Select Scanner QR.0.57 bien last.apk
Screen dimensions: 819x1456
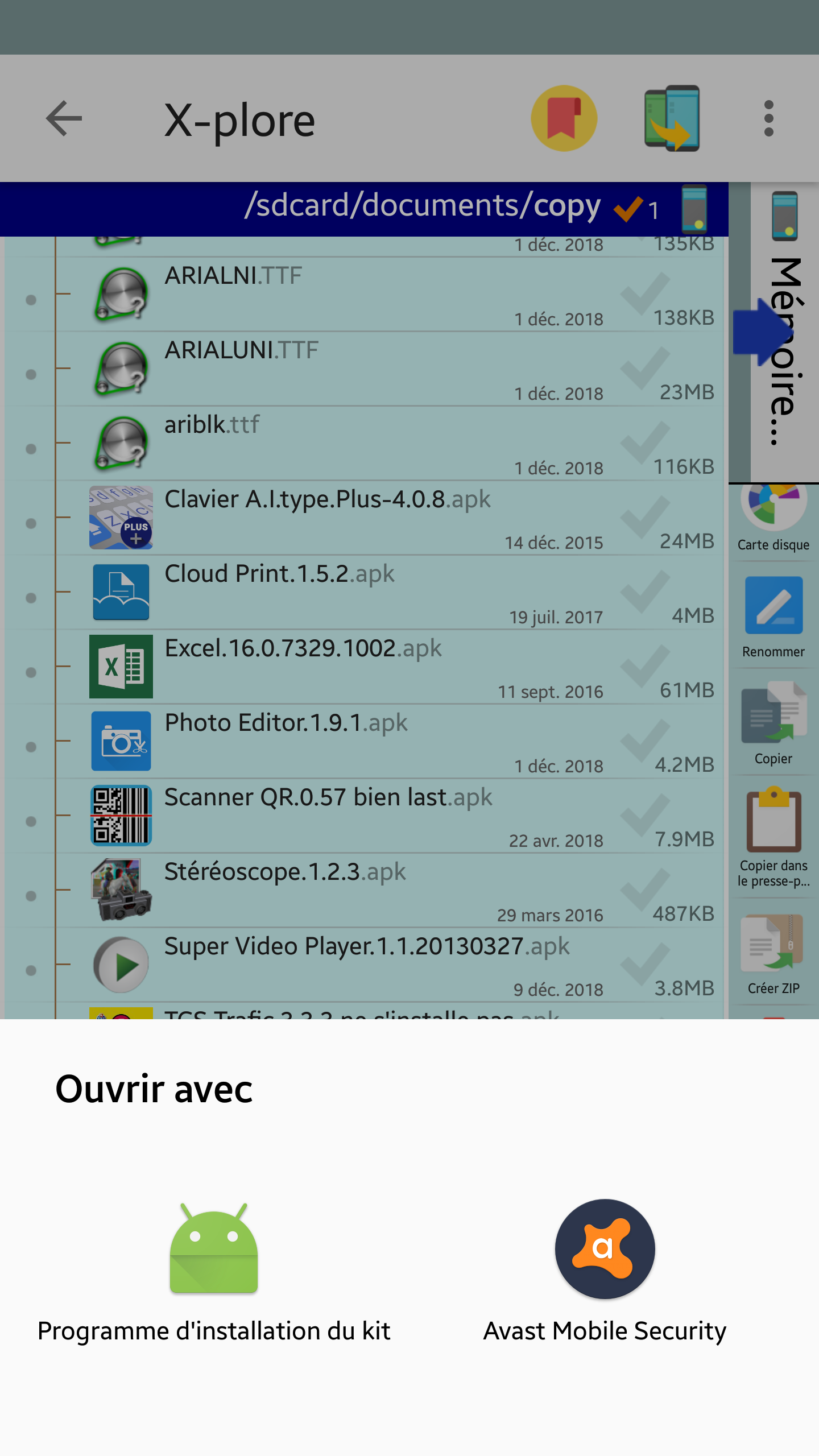coord(364,816)
